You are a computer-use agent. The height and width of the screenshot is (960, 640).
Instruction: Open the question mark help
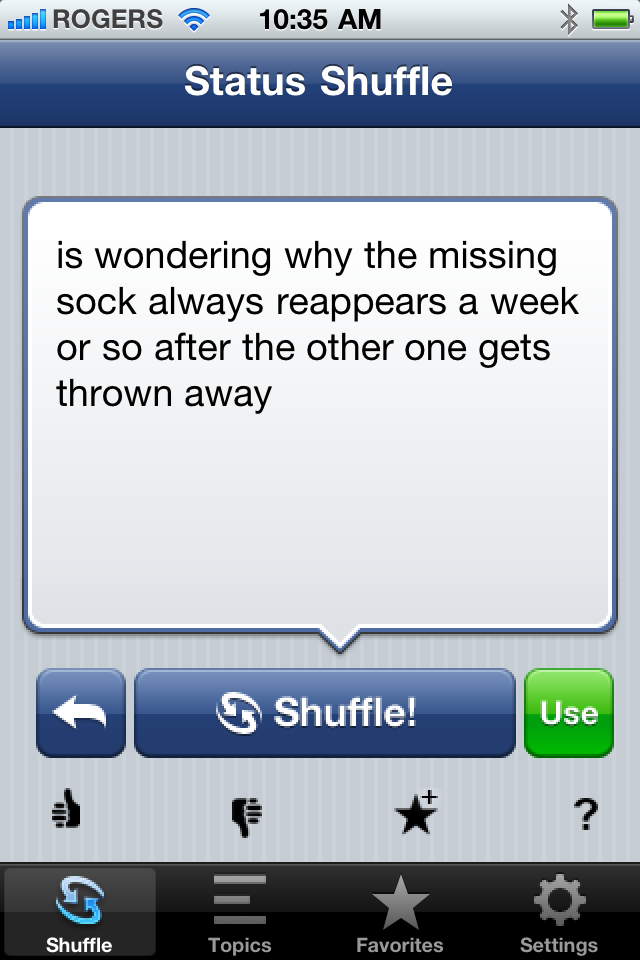coord(587,814)
